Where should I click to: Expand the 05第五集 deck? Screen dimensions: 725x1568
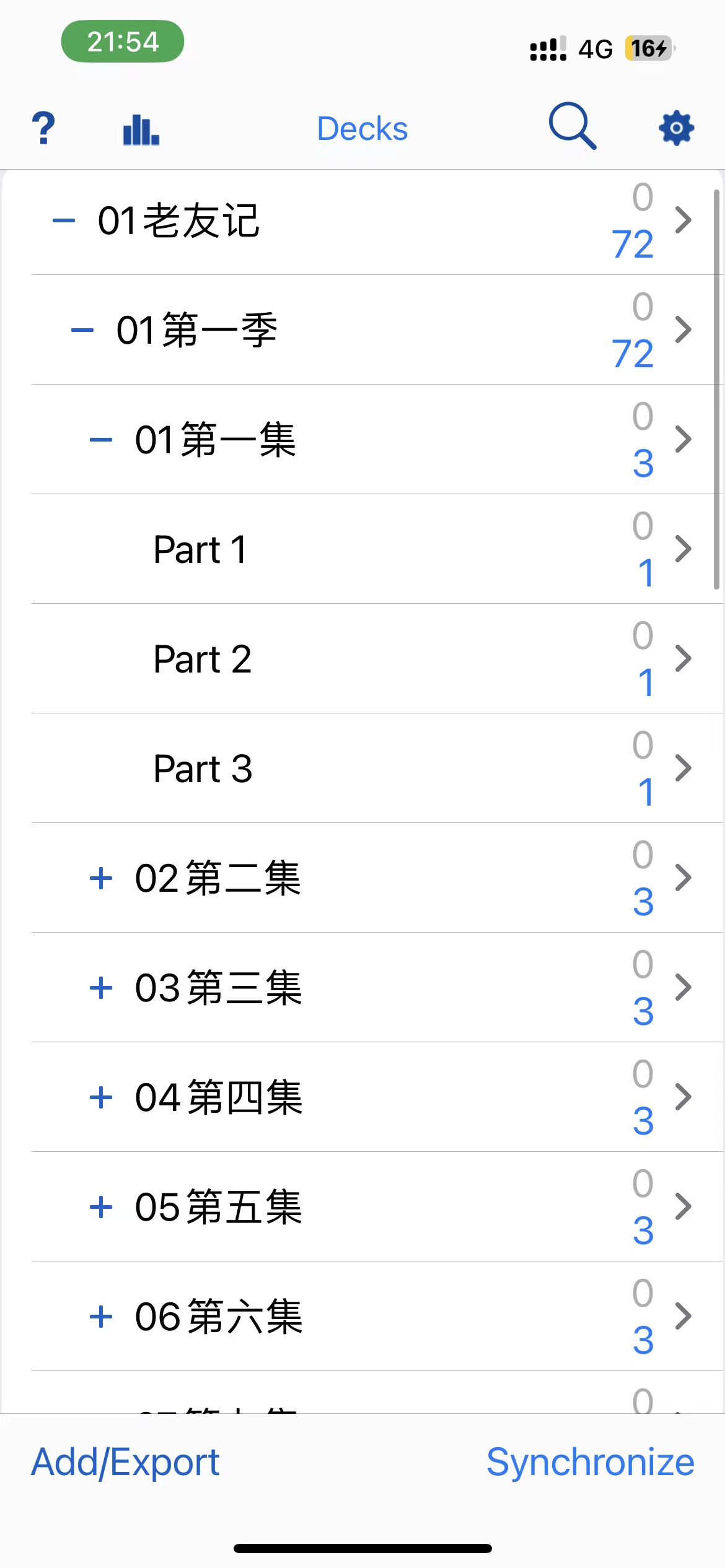(x=101, y=1207)
